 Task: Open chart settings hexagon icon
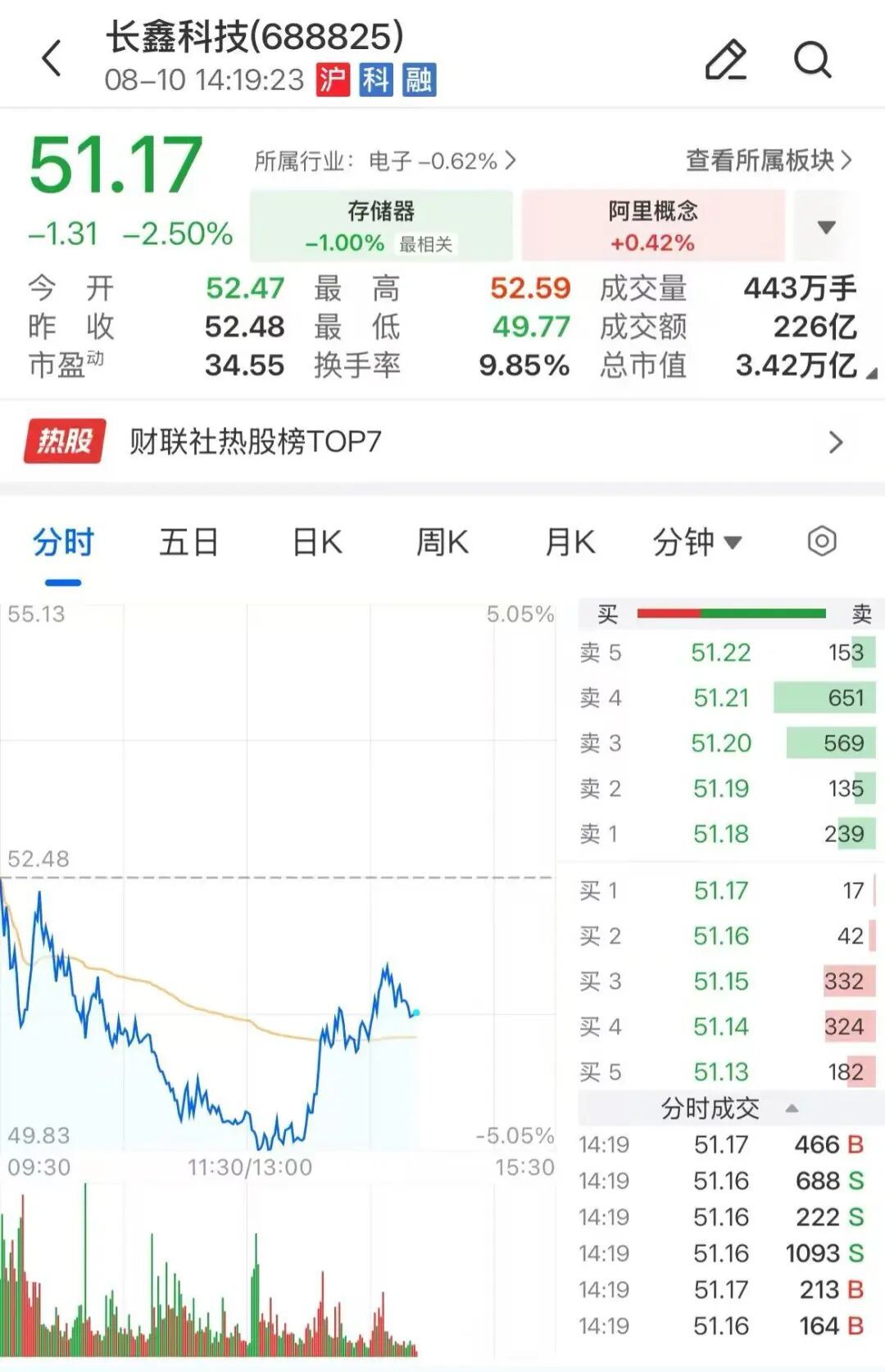822,541
